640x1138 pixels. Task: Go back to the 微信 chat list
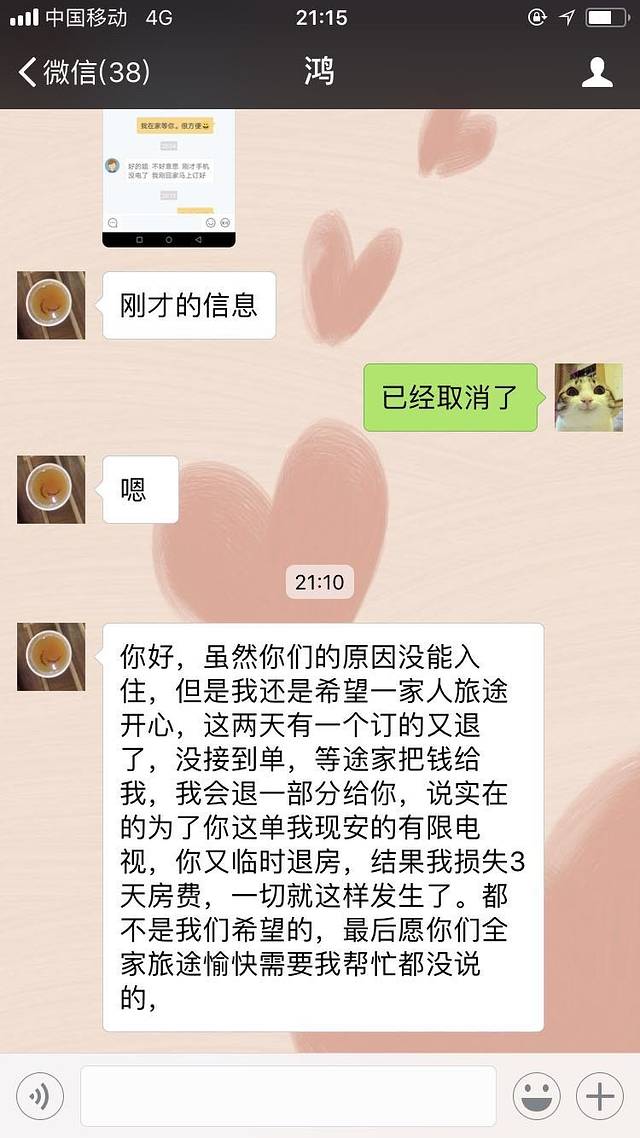[x=84, y=72]
